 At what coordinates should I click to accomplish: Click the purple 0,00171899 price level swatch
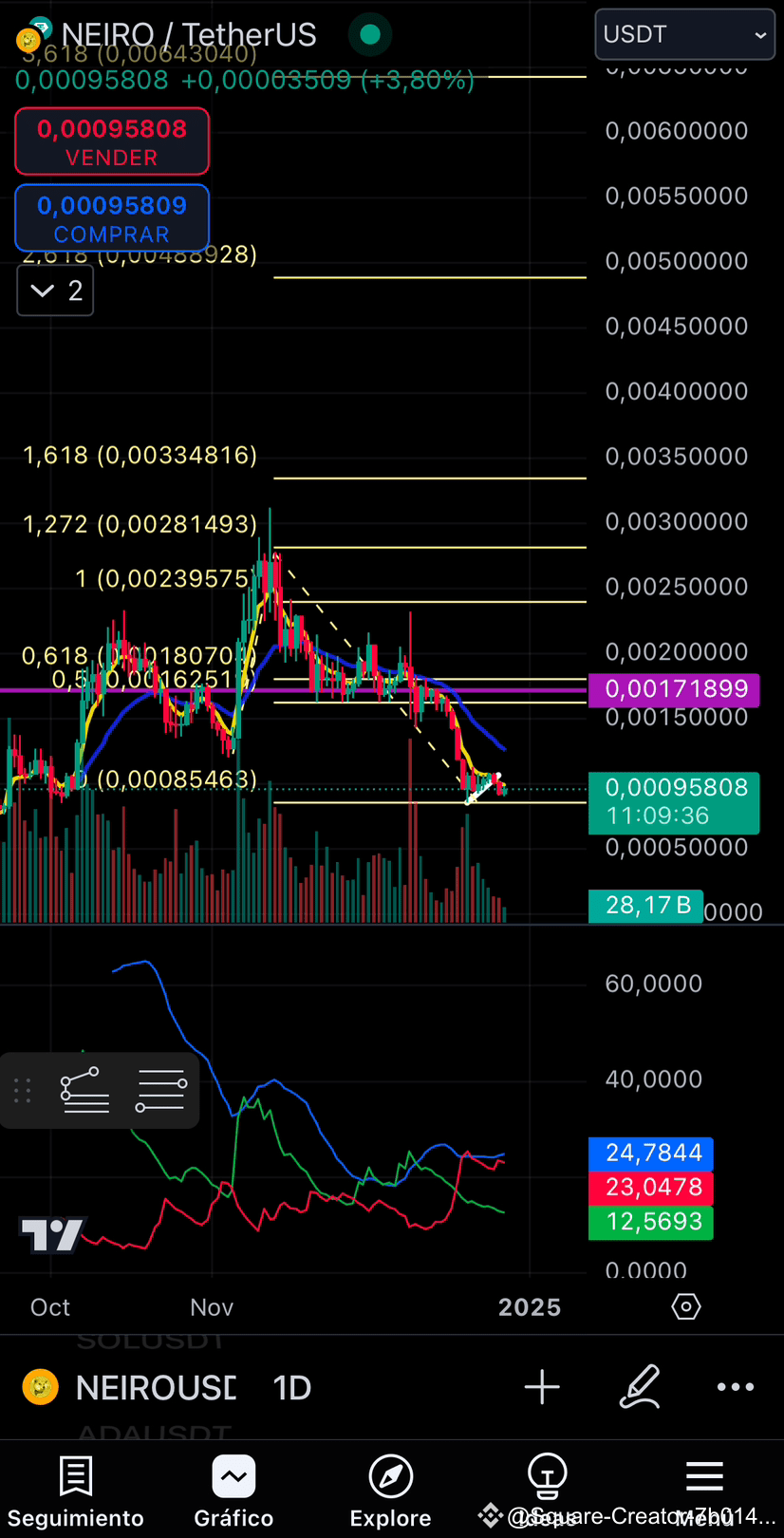point(675,689)
